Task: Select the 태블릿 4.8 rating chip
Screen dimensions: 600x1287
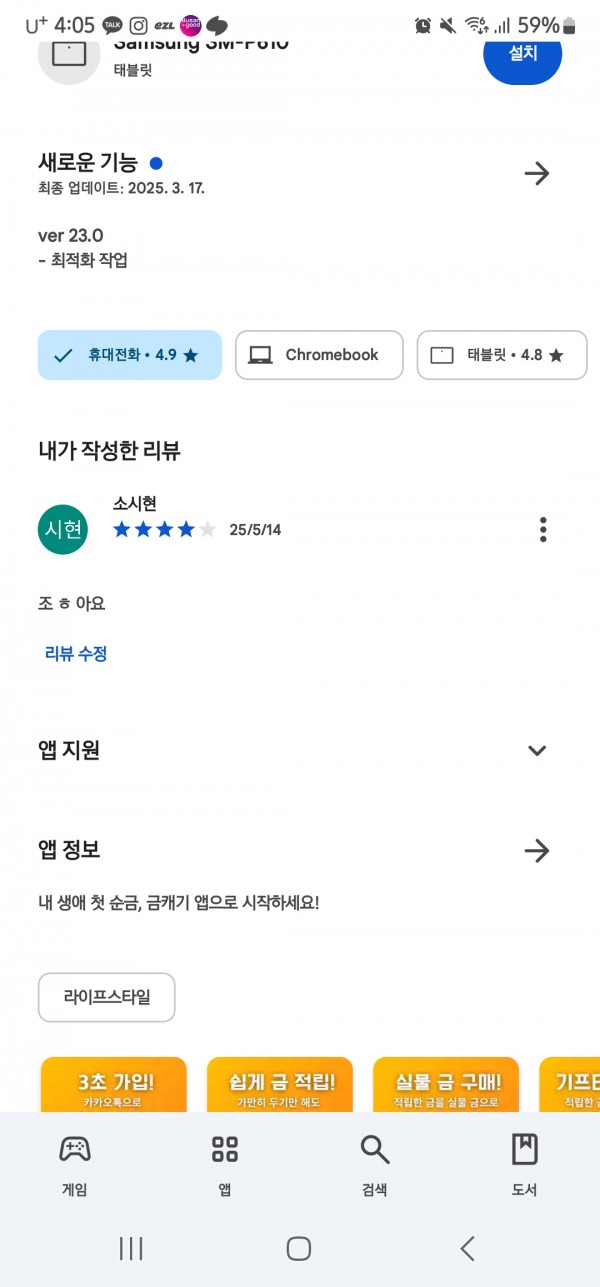Action: click(x=502, y=355)
